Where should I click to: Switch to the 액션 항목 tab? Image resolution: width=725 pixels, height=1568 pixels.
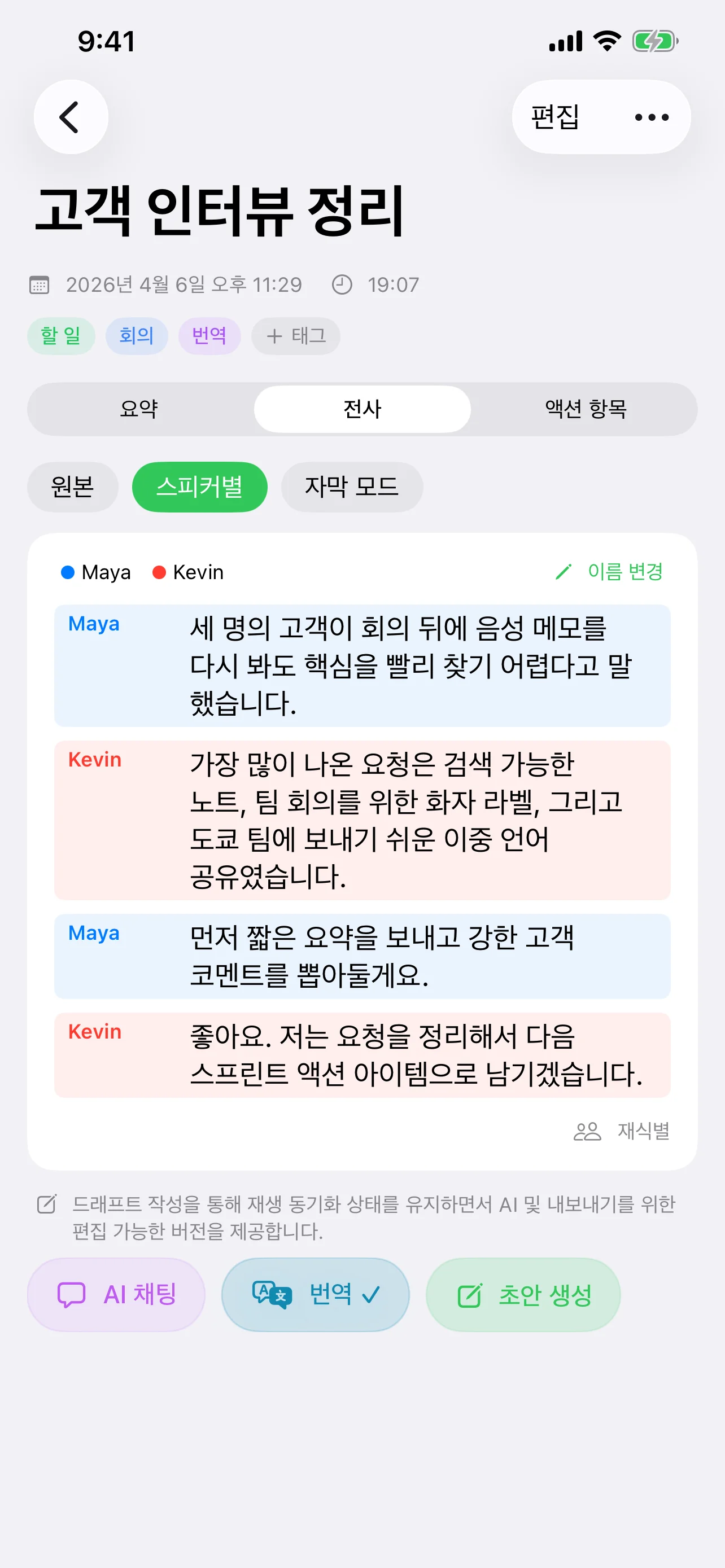tap(585, 409)
